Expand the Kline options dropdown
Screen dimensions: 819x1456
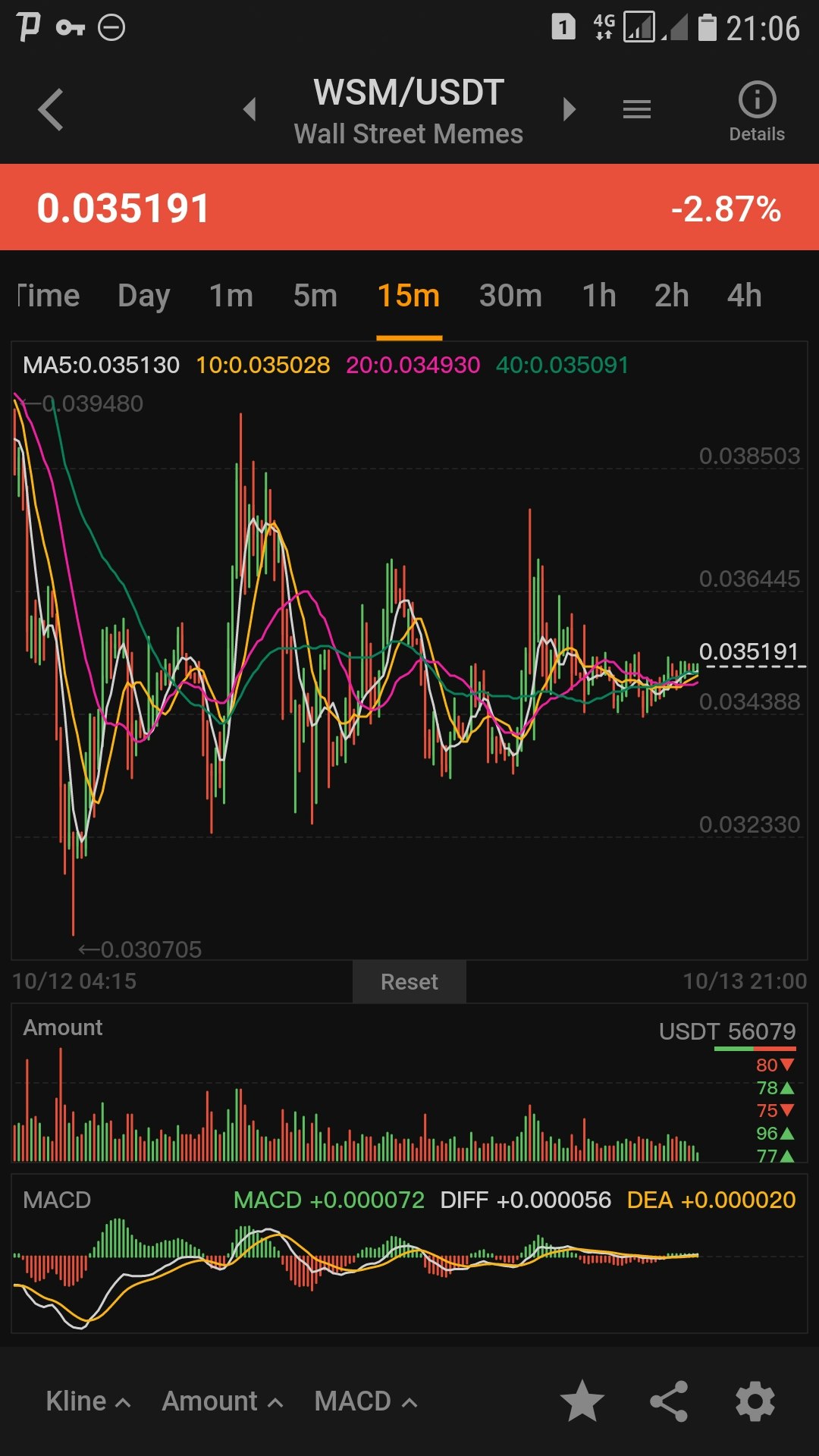(88, 1401)
